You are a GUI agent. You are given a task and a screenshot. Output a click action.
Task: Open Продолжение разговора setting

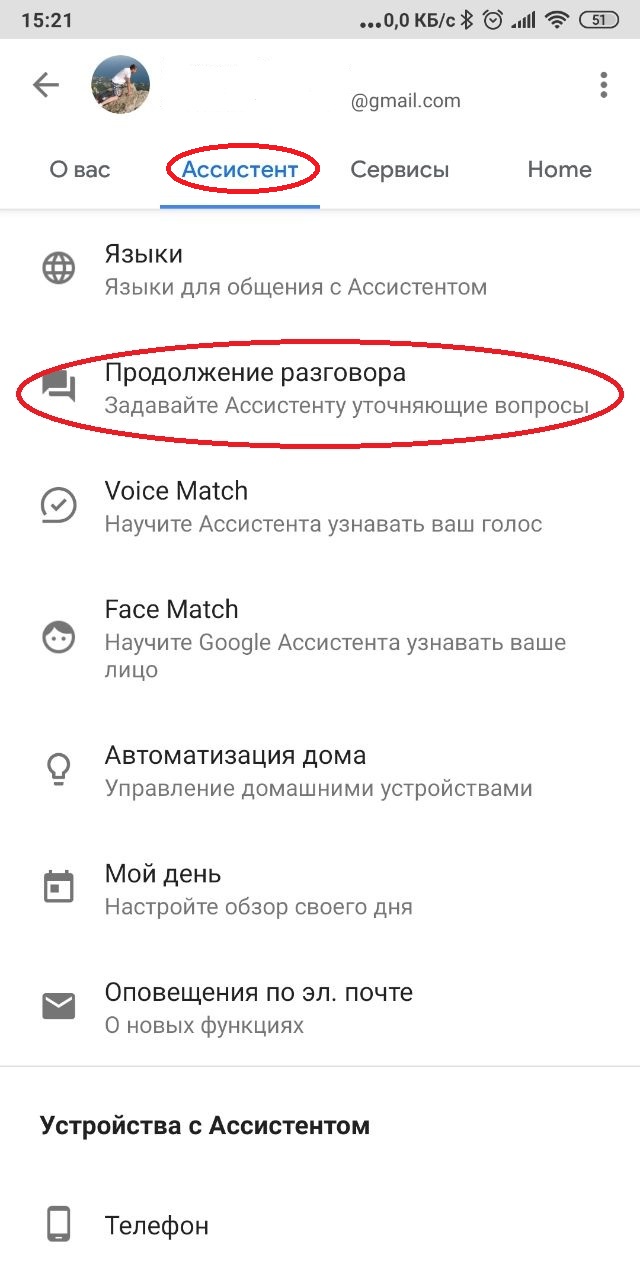[320, 388]
